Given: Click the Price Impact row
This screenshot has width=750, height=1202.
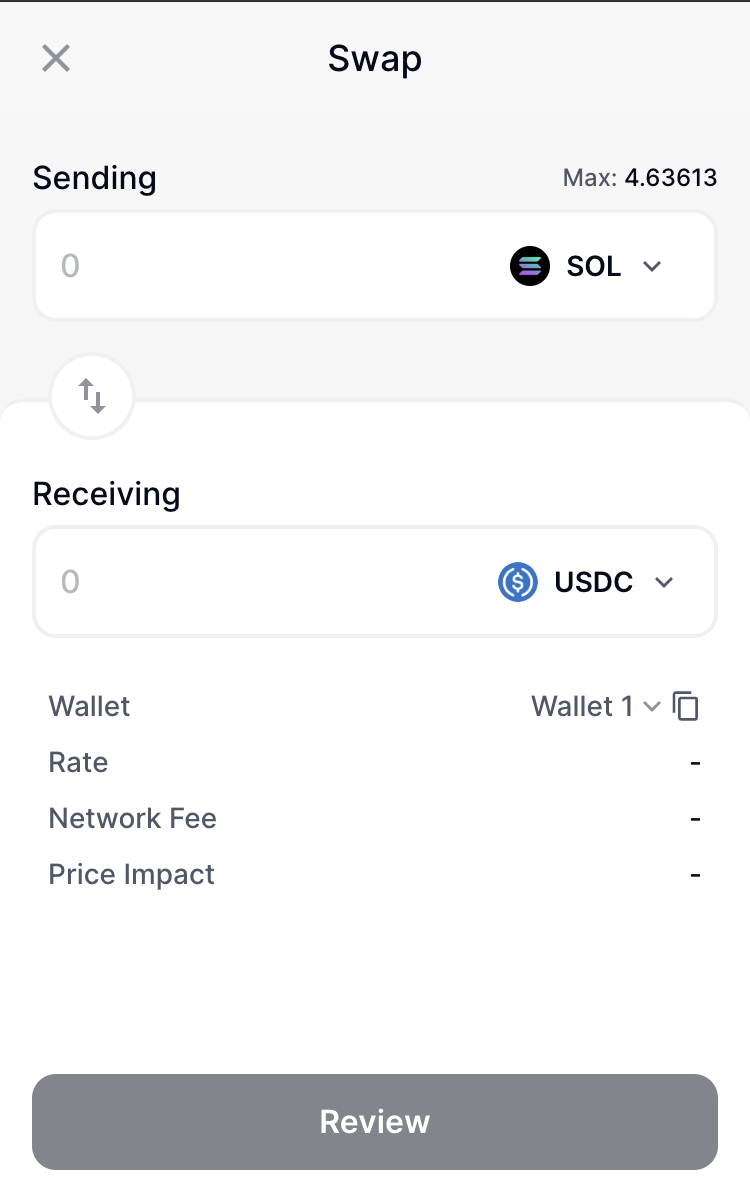Looking at the screenshot, I should [131, 874].
